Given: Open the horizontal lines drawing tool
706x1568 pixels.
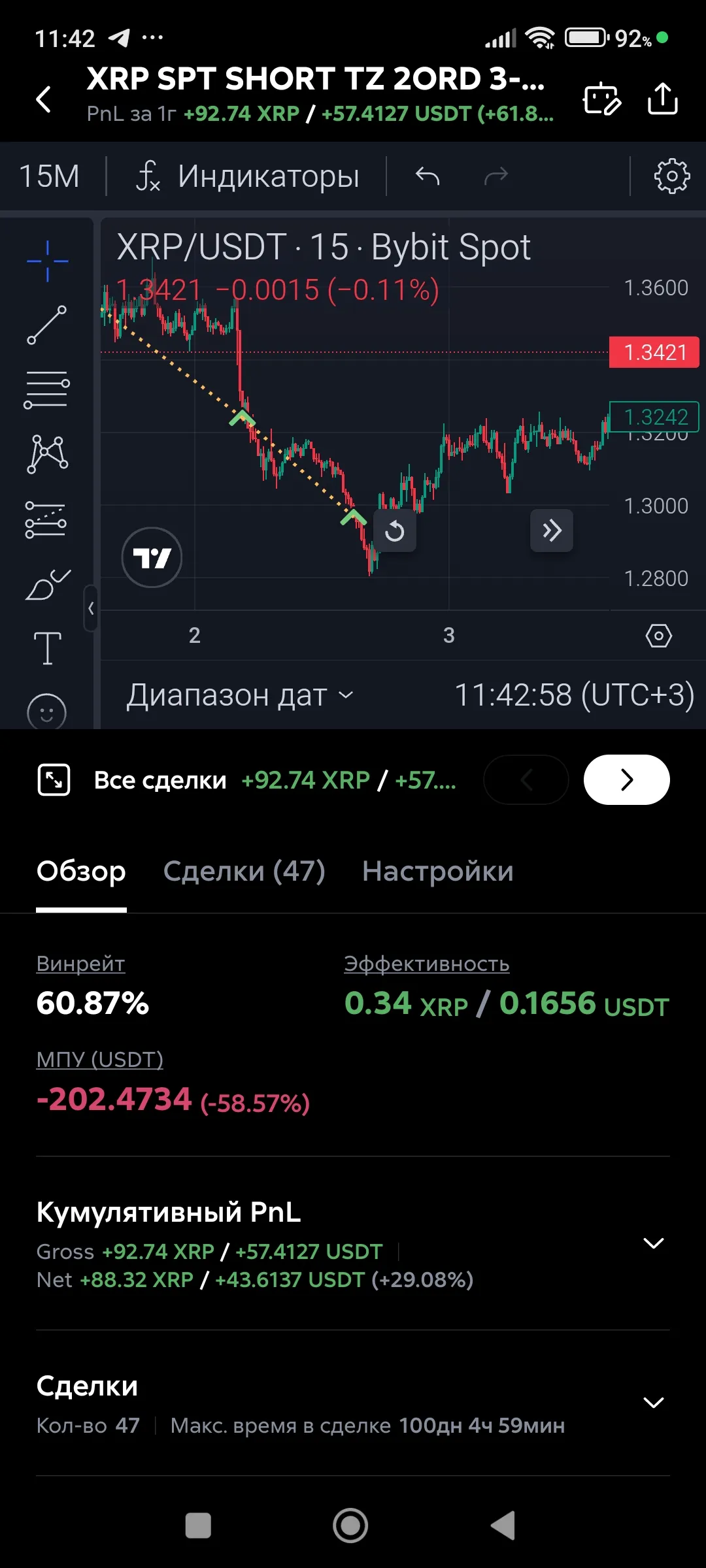Looking at the screenshot, I should tap(46, 388).
